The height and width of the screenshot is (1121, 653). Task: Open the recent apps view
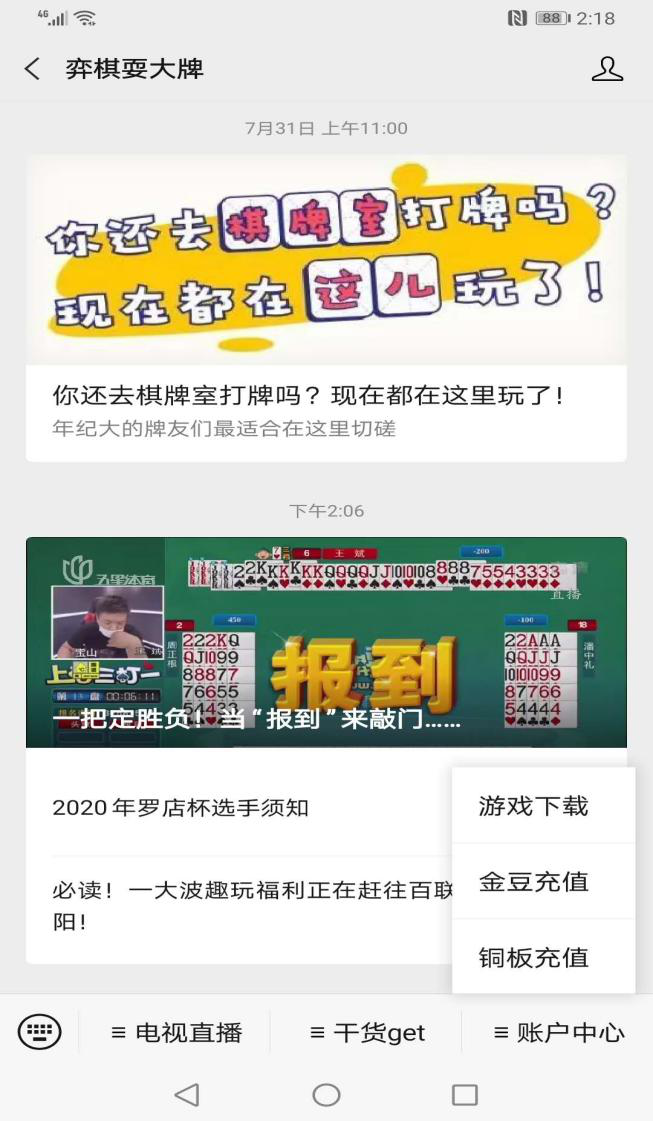click(x=464, y=1095)
